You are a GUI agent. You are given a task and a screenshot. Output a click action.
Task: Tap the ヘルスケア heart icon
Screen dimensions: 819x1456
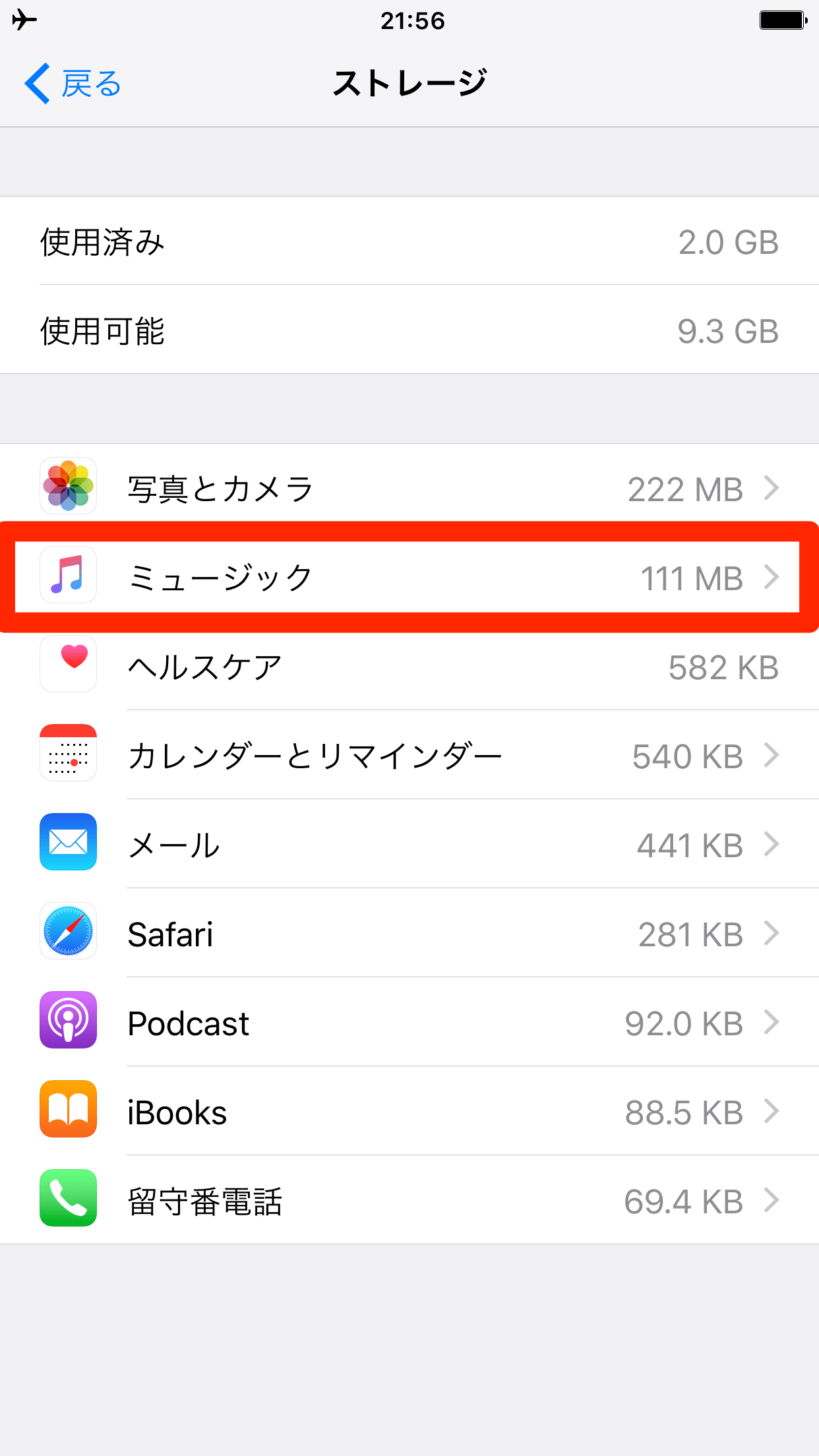pyautogui.click(x=68, y=665)
